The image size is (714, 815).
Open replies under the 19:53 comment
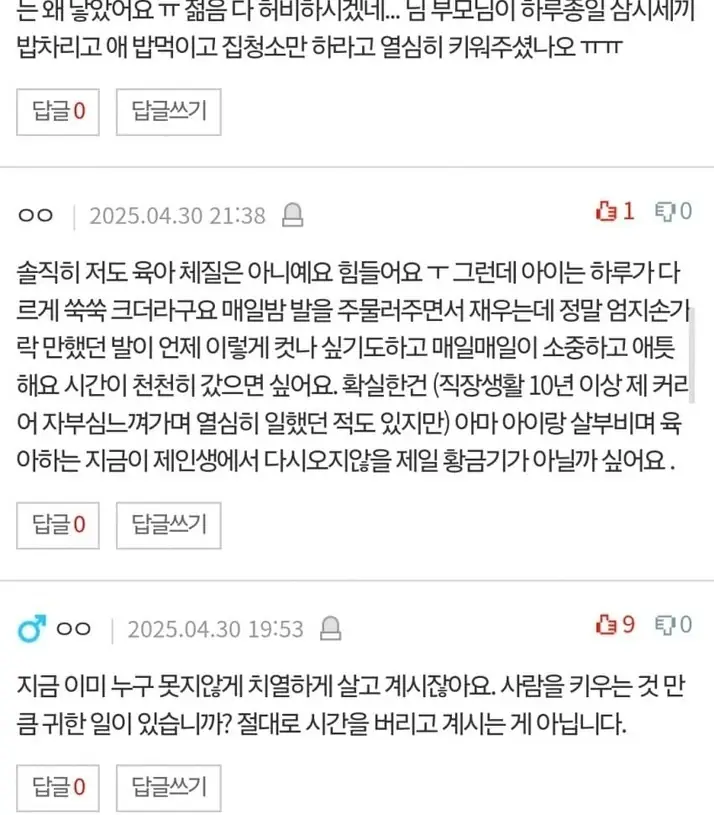coord(59,782)
